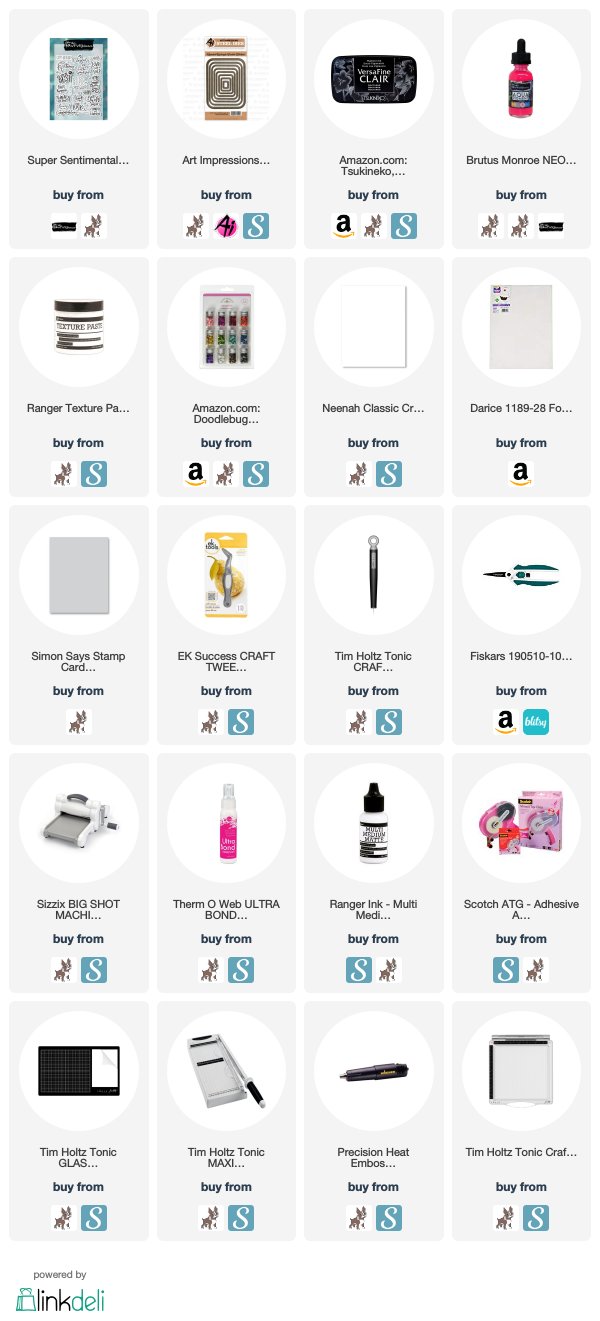The height and width of the screenshot is (1321, 600).
Task: Open the Brutus Monroe NEO product card
Action: click(521, 129)
